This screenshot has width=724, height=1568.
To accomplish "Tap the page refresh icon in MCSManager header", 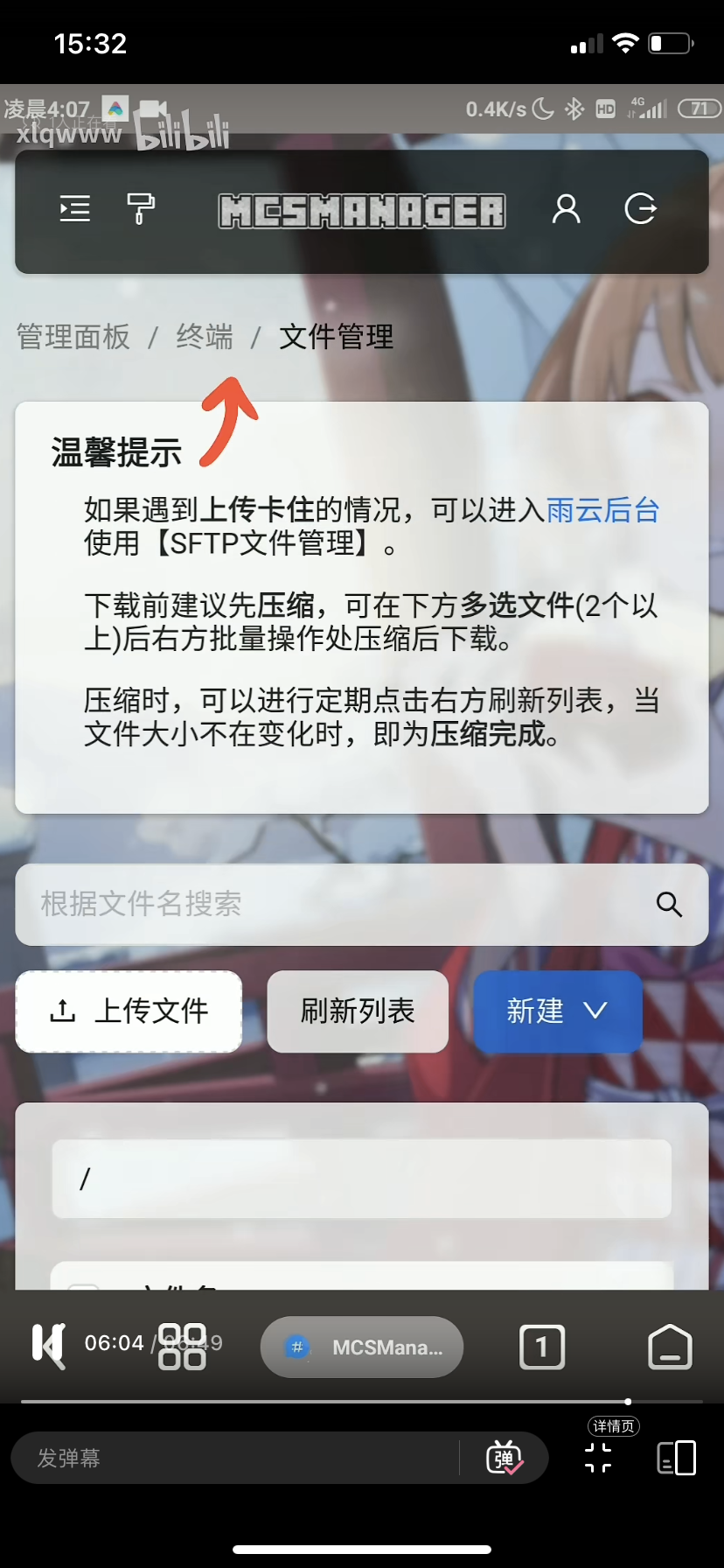I will 641,209.
